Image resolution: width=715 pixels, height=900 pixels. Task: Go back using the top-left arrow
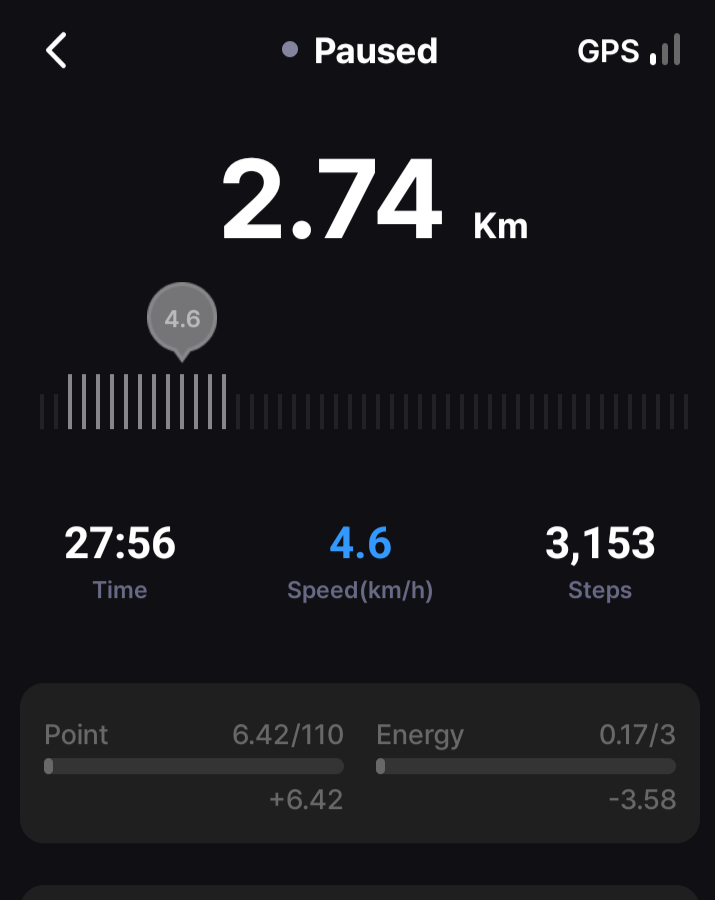(56, 50)
